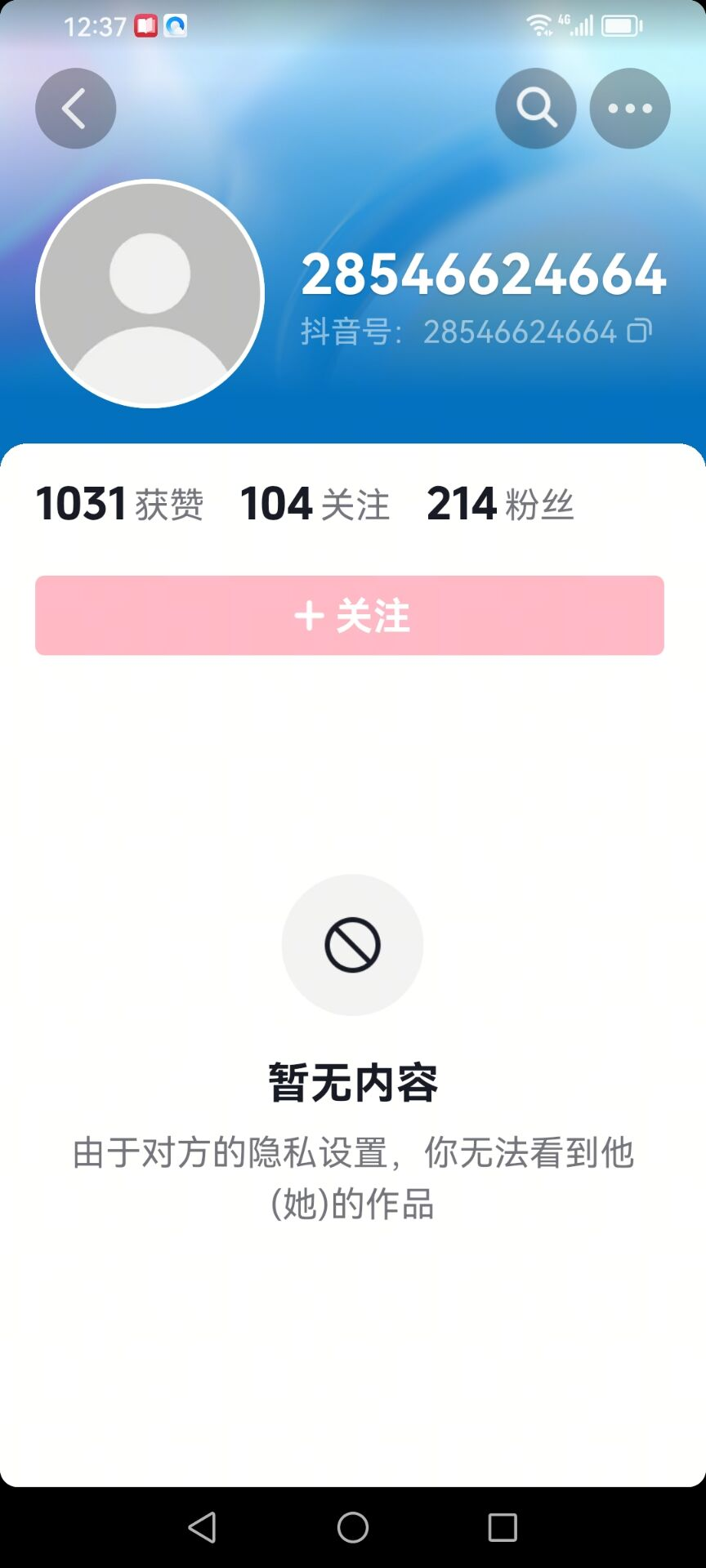Screen dimensions: 706x1568
Task: Open recent apps from navigation bar
Action: (x=503, y=1527)
